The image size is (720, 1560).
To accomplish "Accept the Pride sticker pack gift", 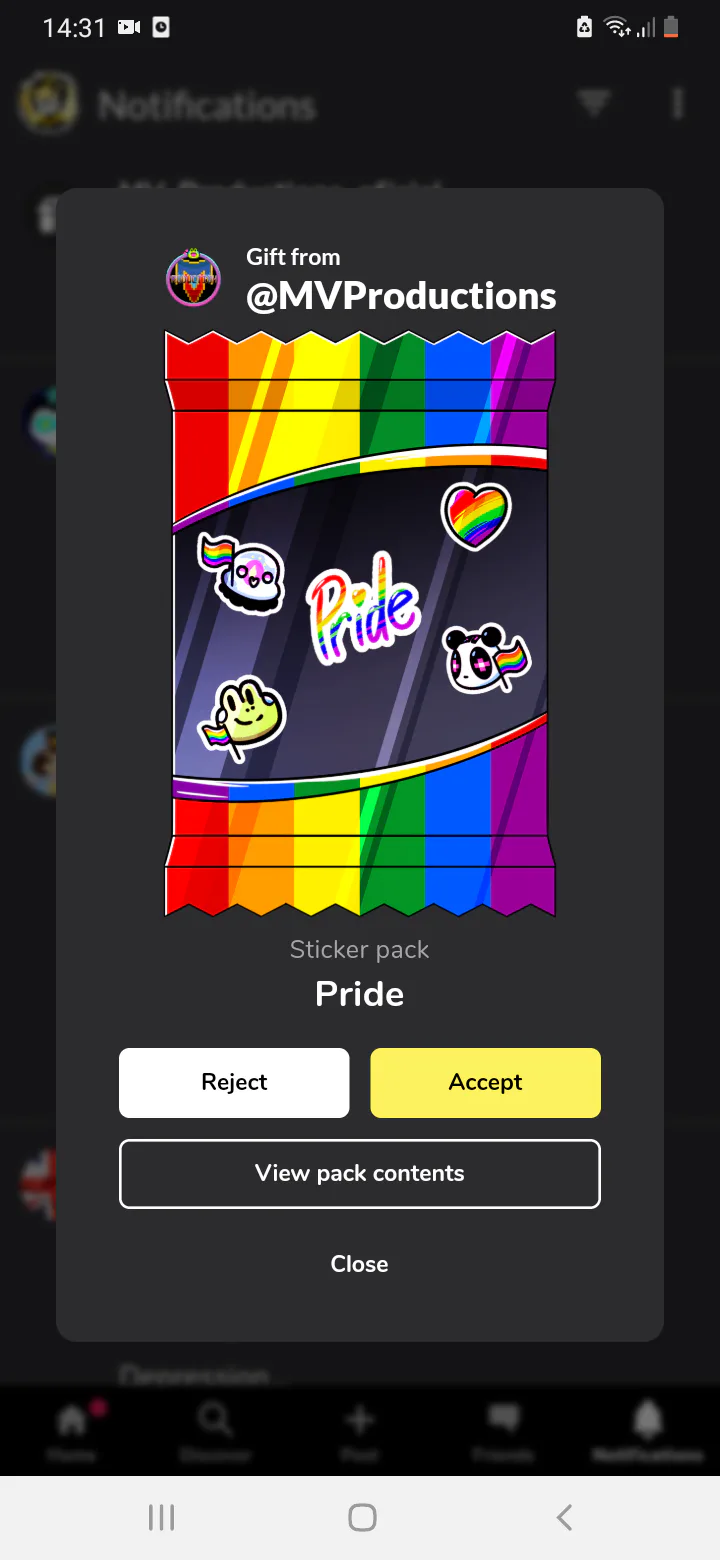I will (x=485, y=1082).
